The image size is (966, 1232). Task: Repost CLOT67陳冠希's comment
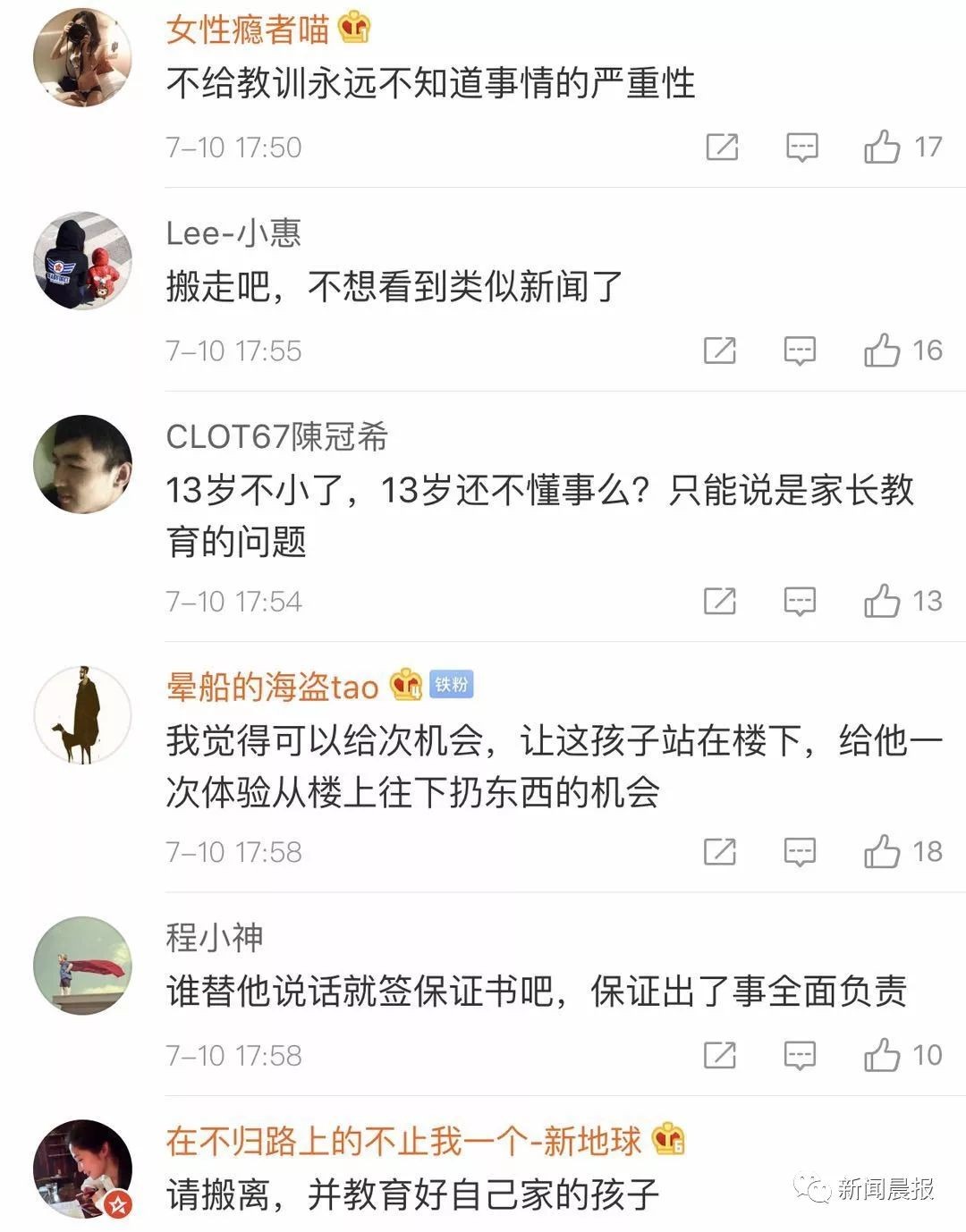click(720, 601)
